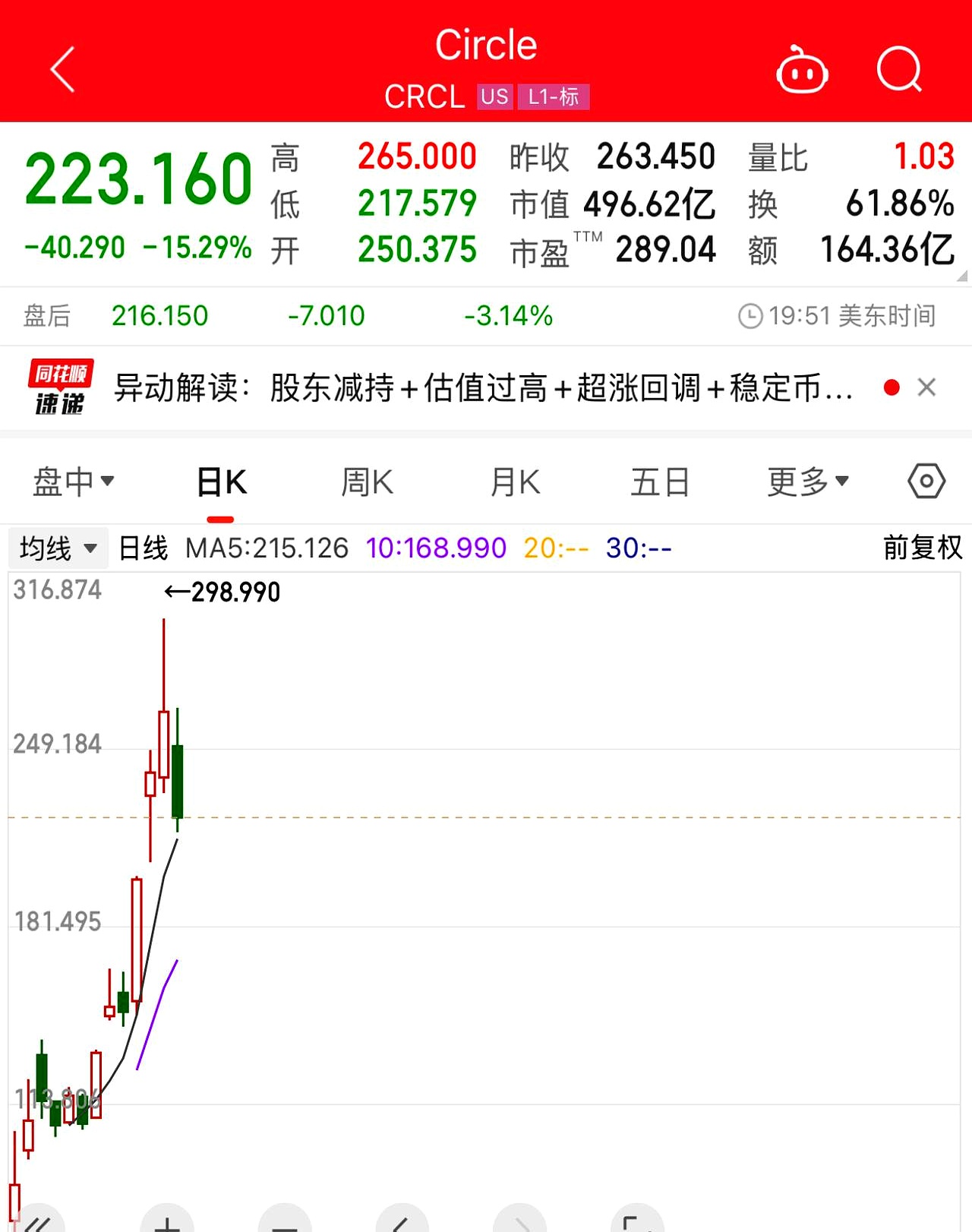
Task: Select the 月K monthly chart tab
Action: click(514, 481)
